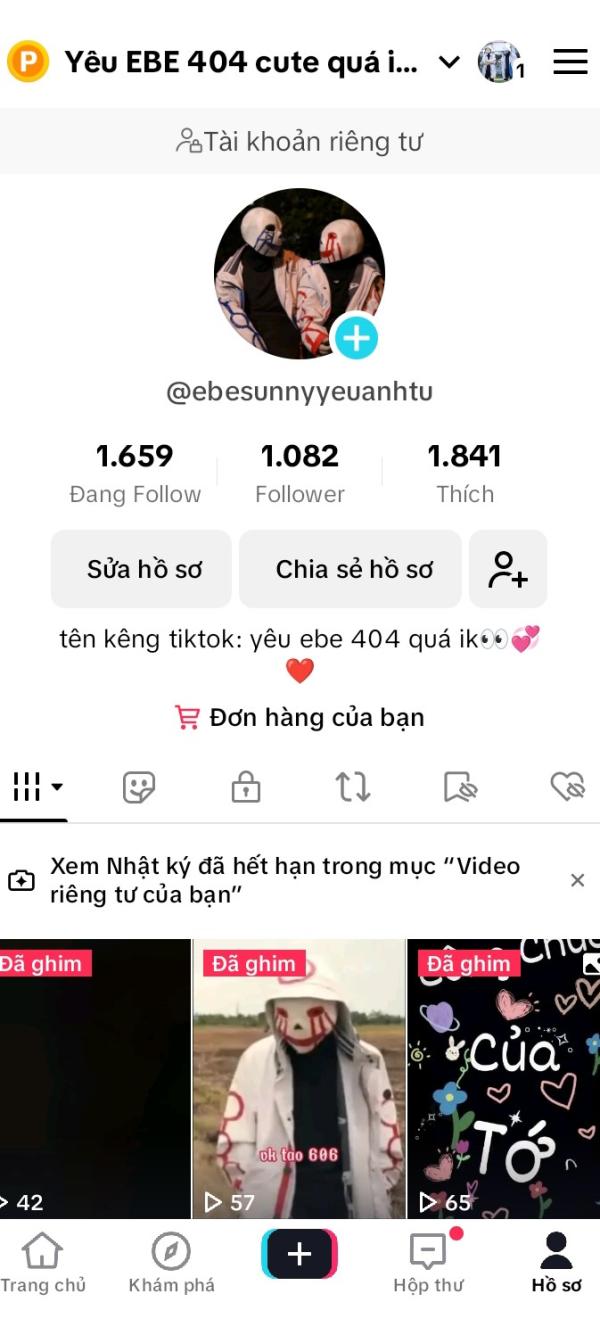The height and width of the screenshot is (1335, 600).
Task: Open Hộp thư inbox
Action: point(428,1263)
